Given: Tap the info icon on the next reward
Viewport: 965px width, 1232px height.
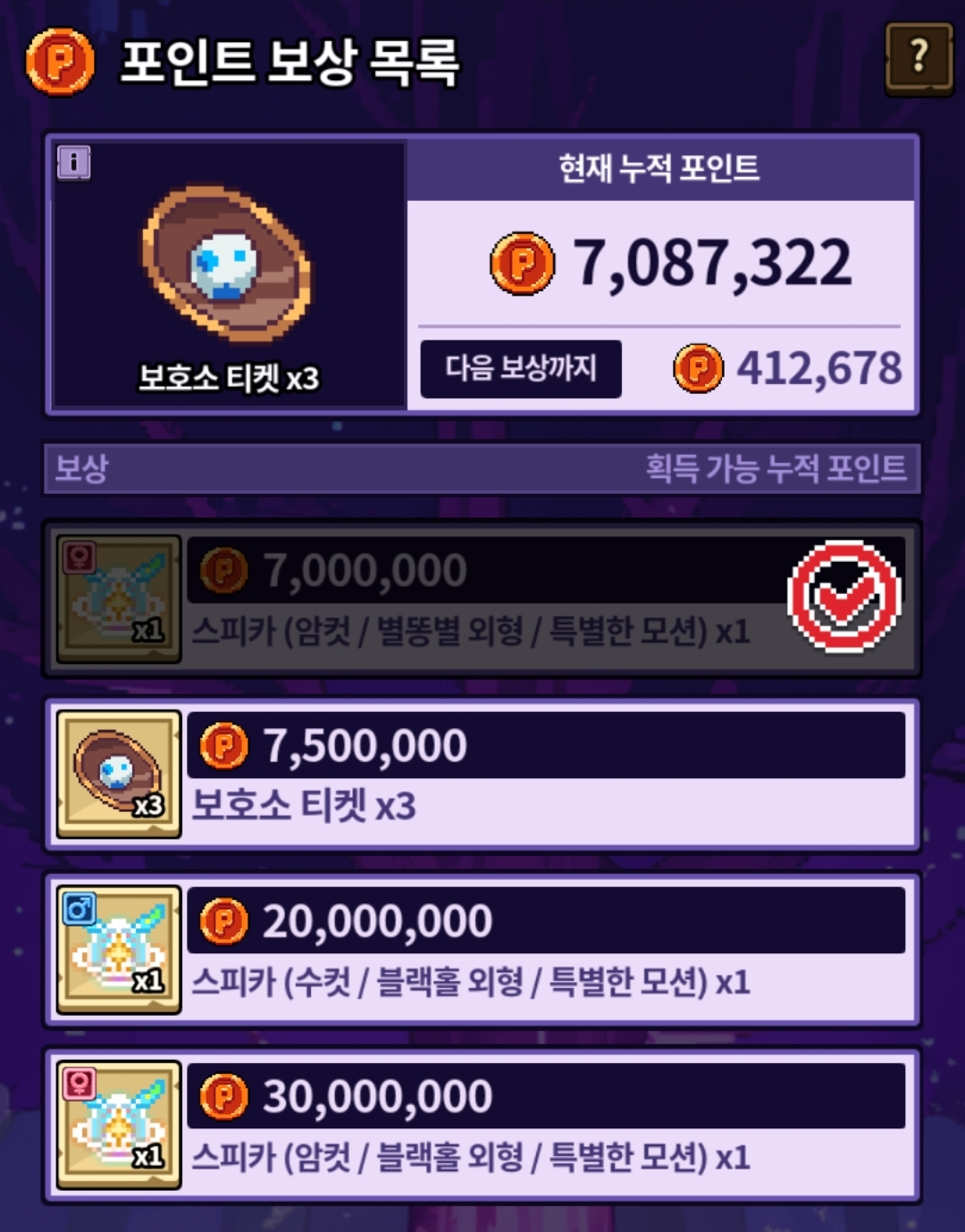Looking at the screenshot, I should (x=74, y=163).
